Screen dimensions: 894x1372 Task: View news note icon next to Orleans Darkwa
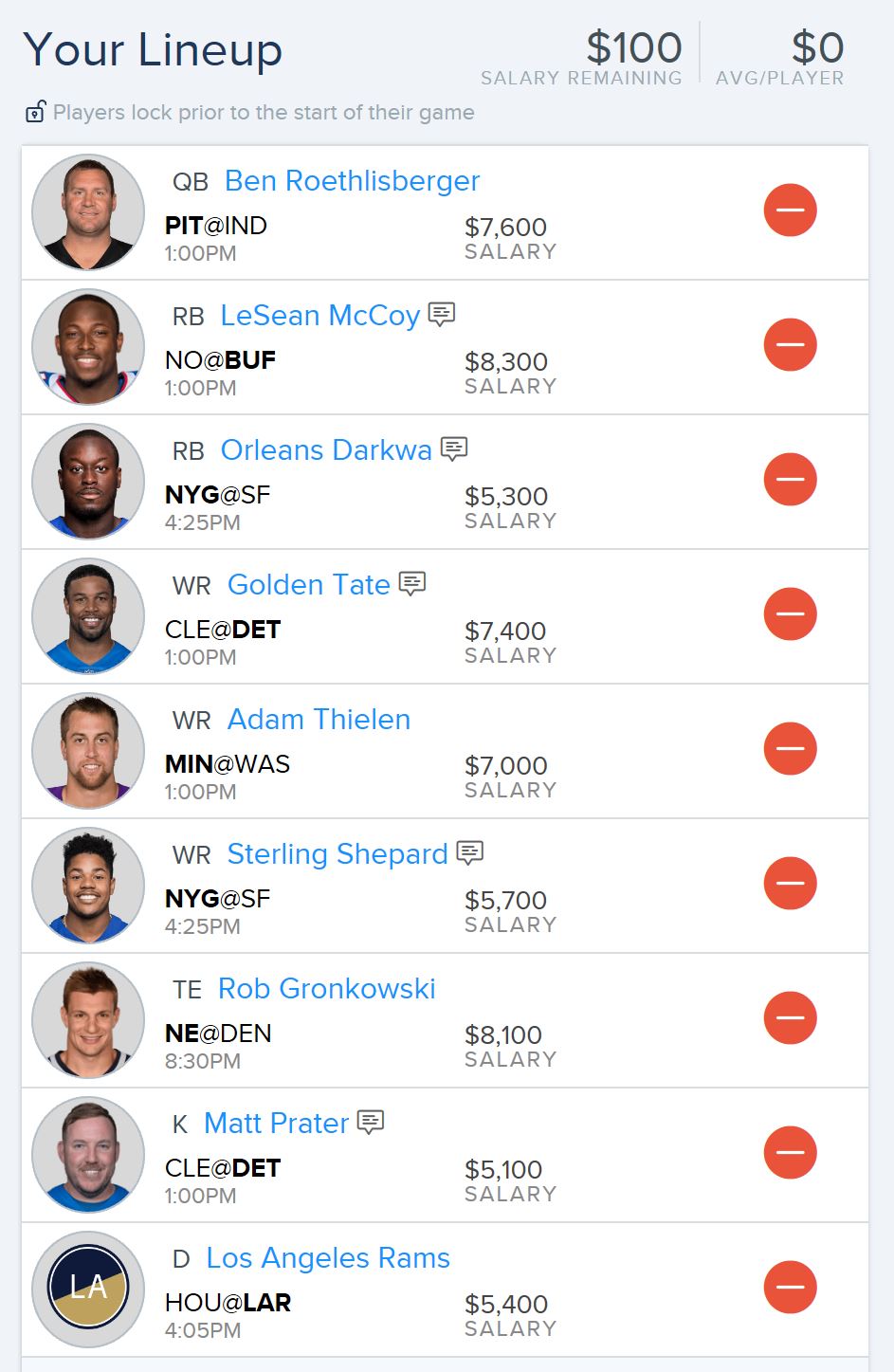coord(454,448)
